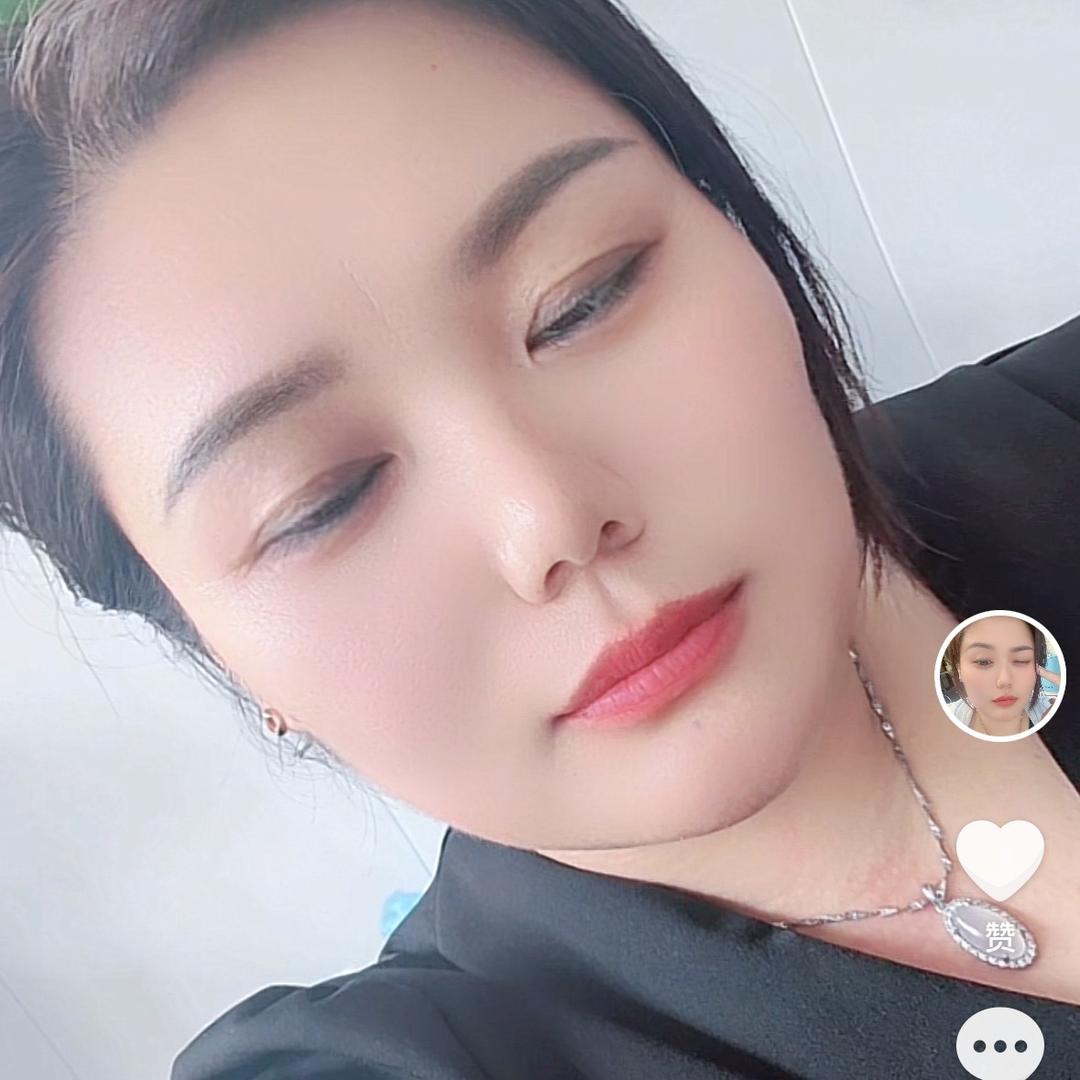The image size is (1080, 1080).
Task: Like this video with the heart
Action: (x=999, y=858)
